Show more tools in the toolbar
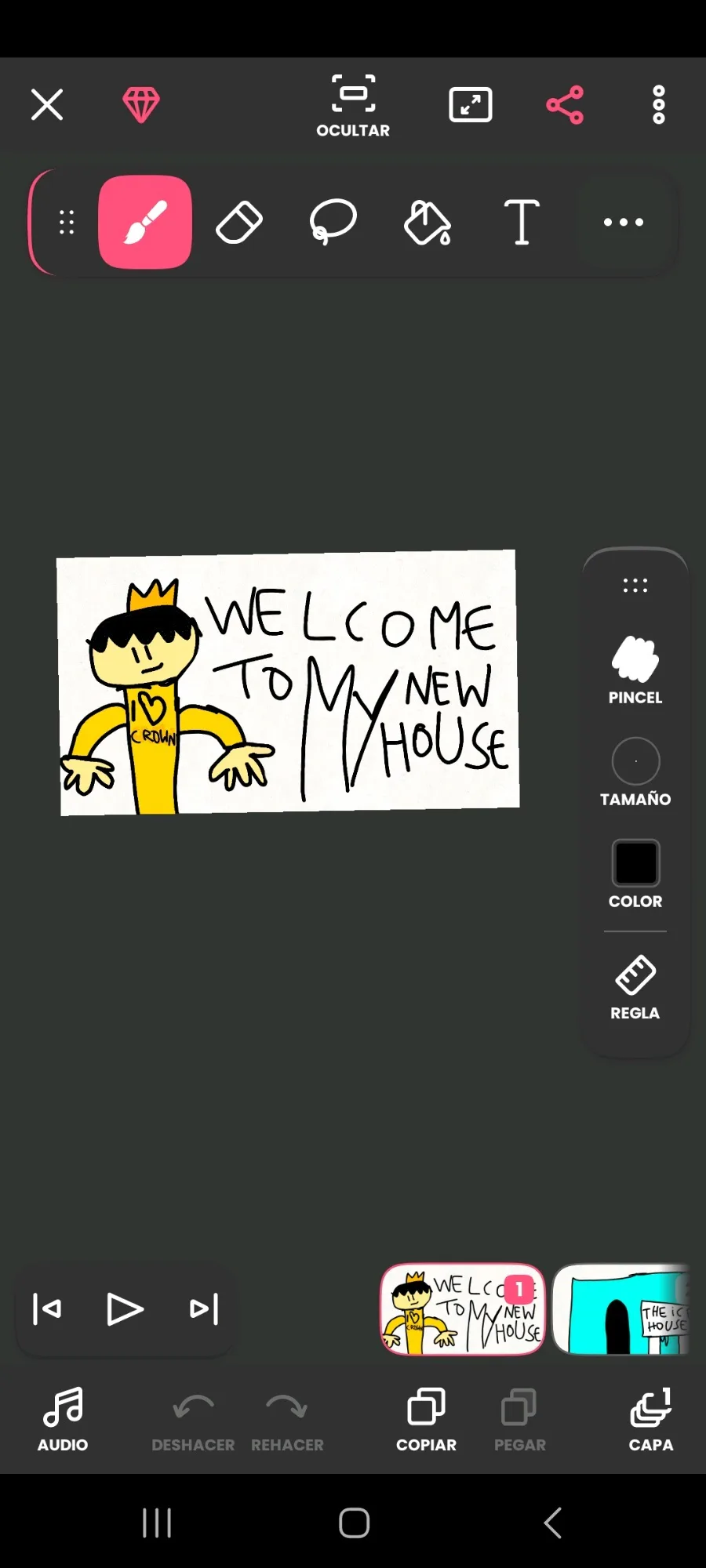Screen dimensions: 706x1568 pos(624,222)
